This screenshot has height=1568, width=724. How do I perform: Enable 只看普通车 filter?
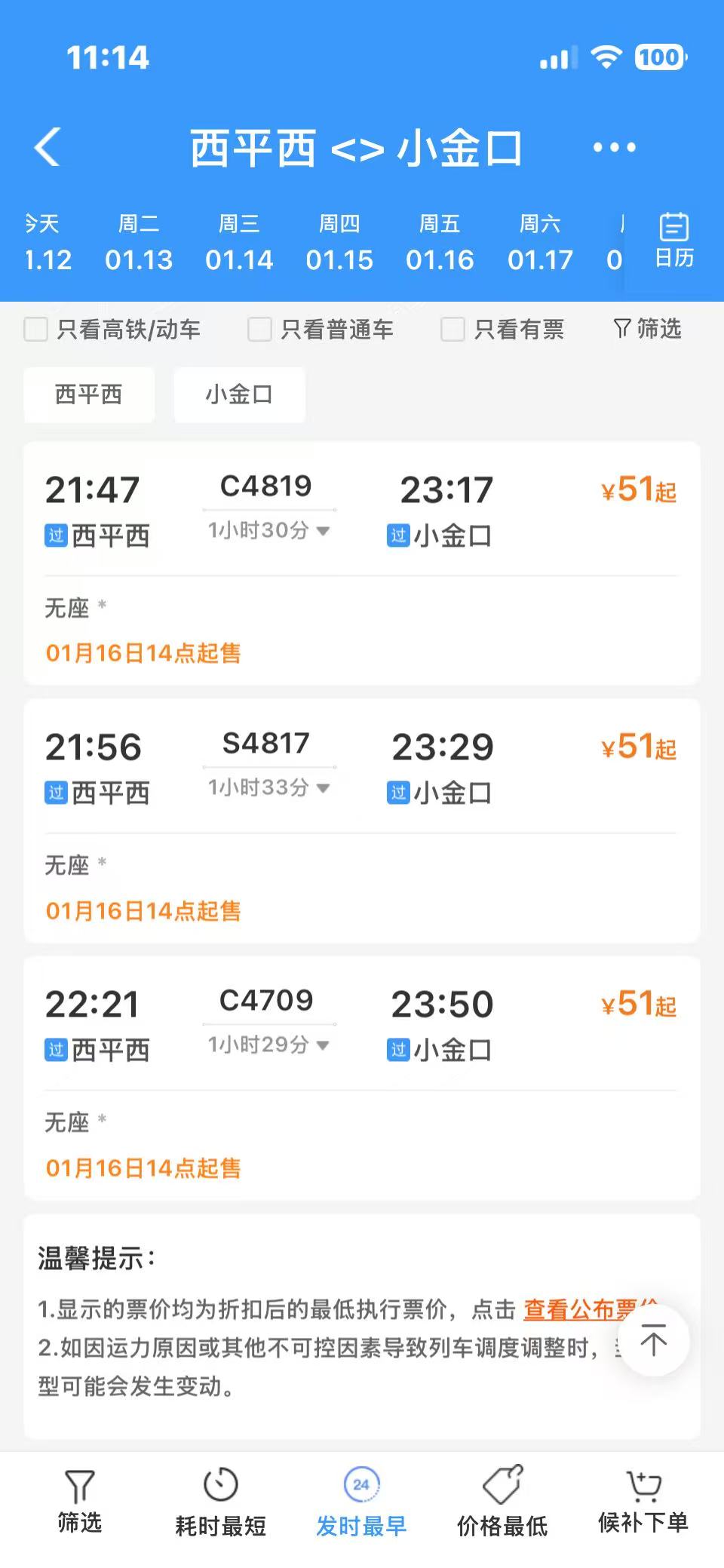[260, 330]
